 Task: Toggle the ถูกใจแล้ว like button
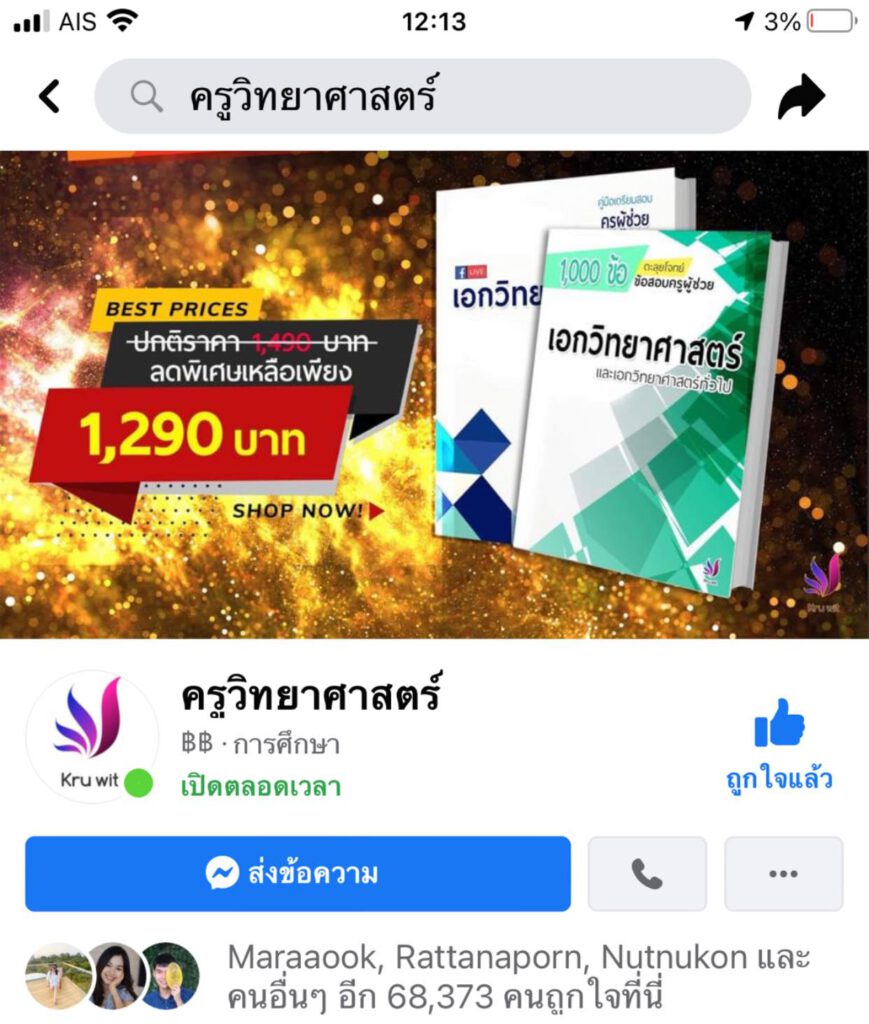pos(779,745)
